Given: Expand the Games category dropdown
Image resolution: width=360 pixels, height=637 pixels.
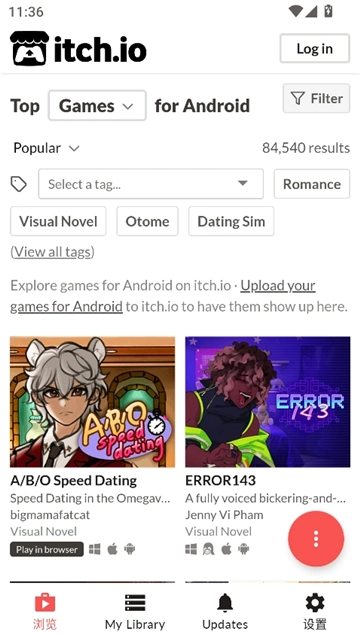Looking at the screenshot, I should pyautogui.click(x=97, y=106).
